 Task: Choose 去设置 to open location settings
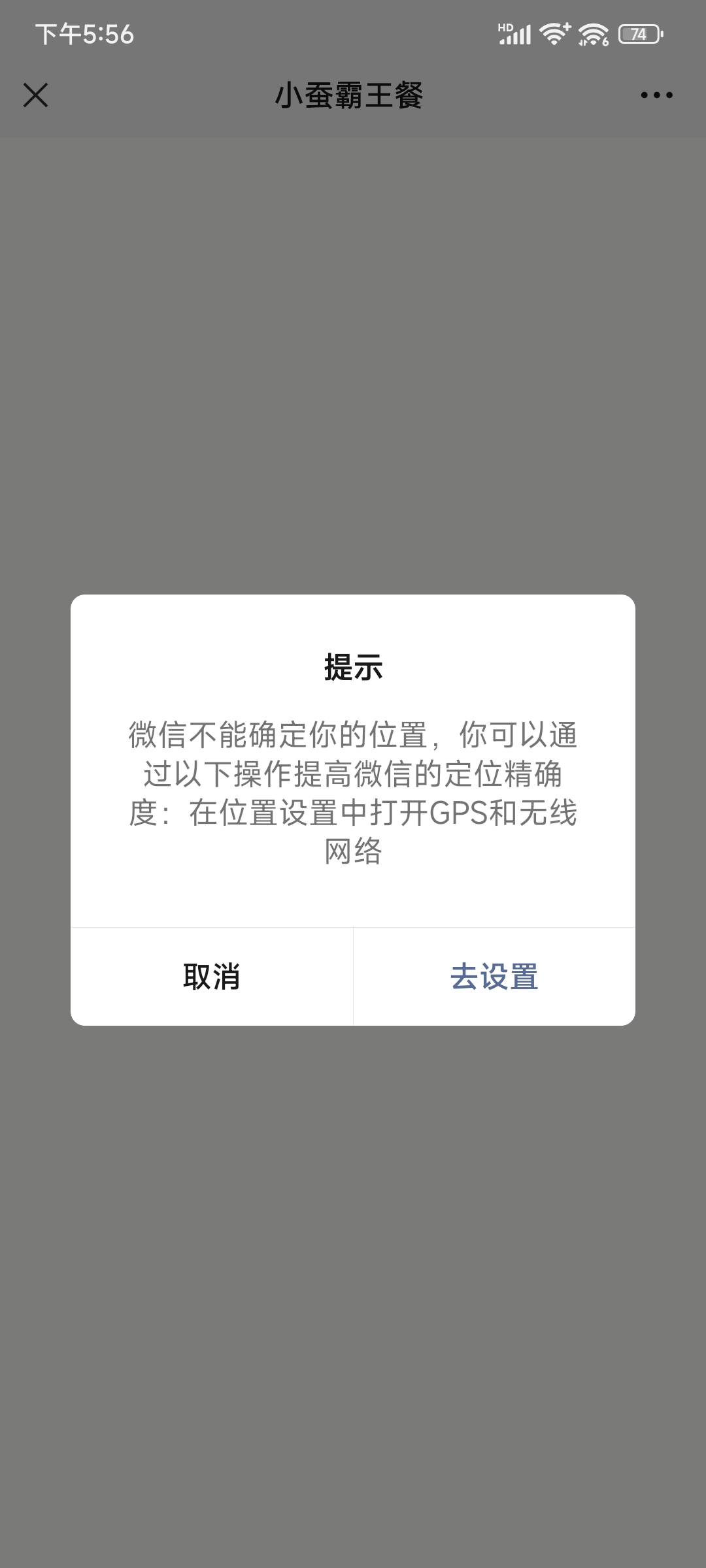pyautogui.click(x=494, y=977)
